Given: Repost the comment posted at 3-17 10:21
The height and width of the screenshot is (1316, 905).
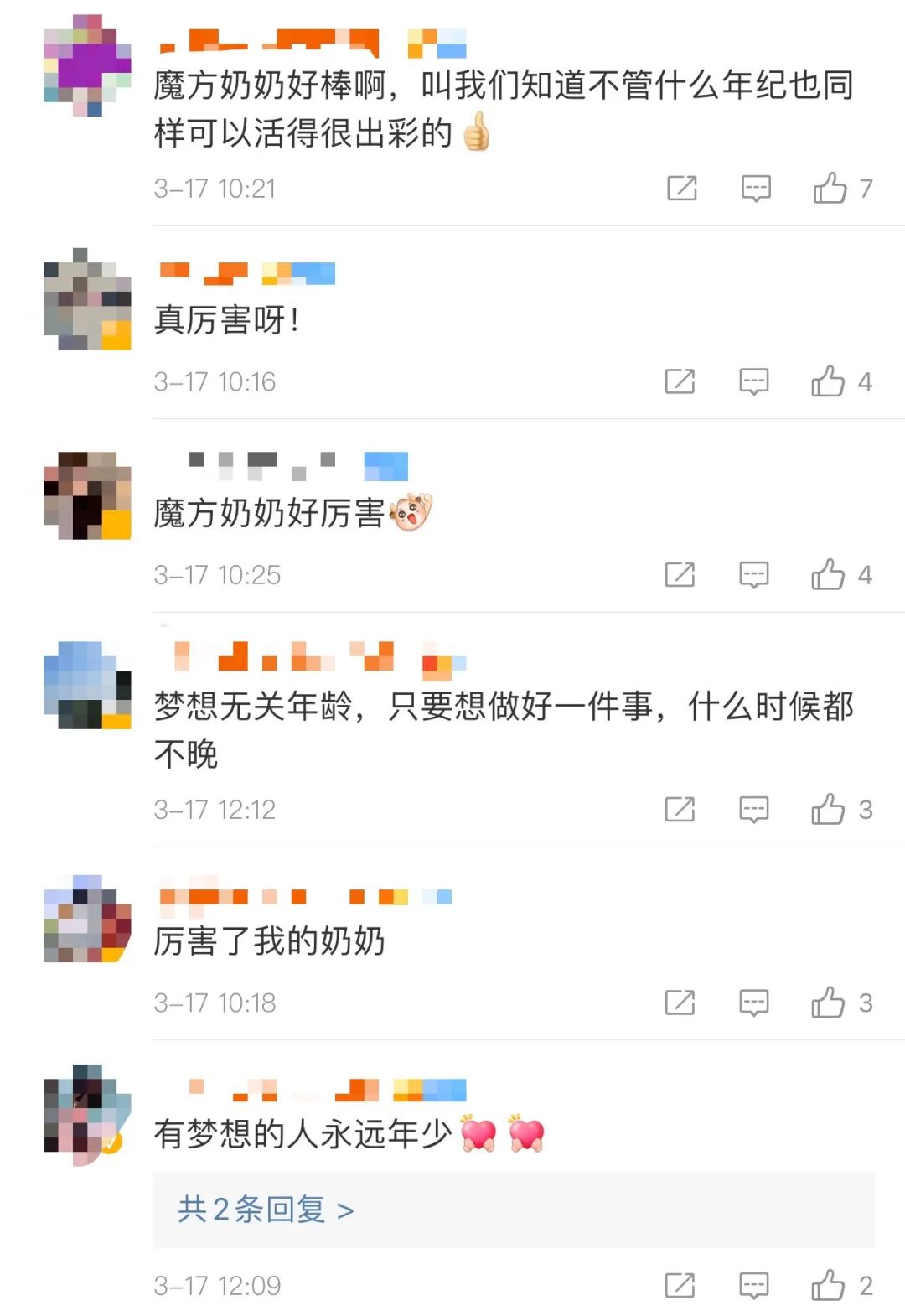Looking at the screenshot, I should tap(682, 189).
